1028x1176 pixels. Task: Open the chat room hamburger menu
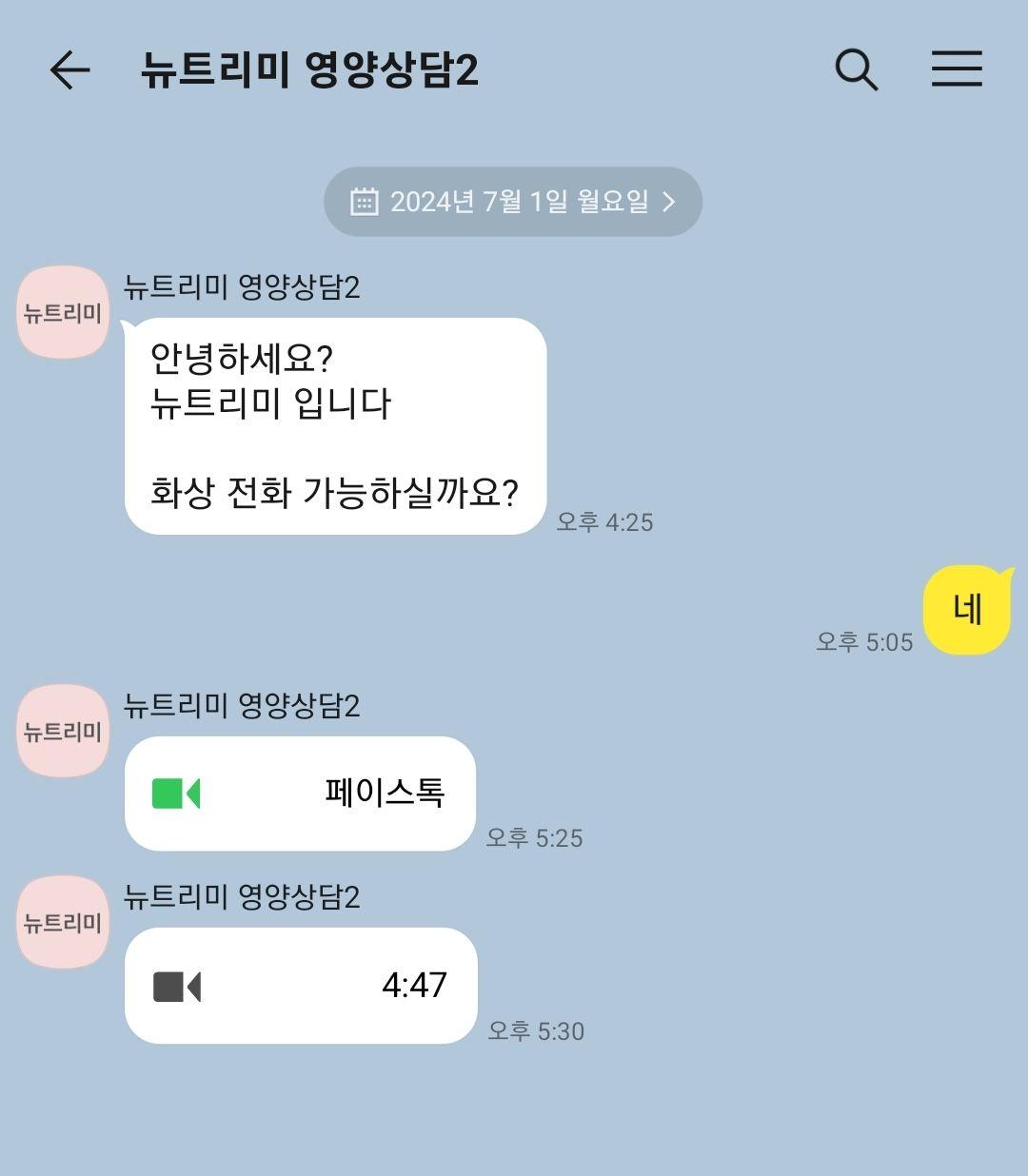pyautogui.click(x=956, y=69)
